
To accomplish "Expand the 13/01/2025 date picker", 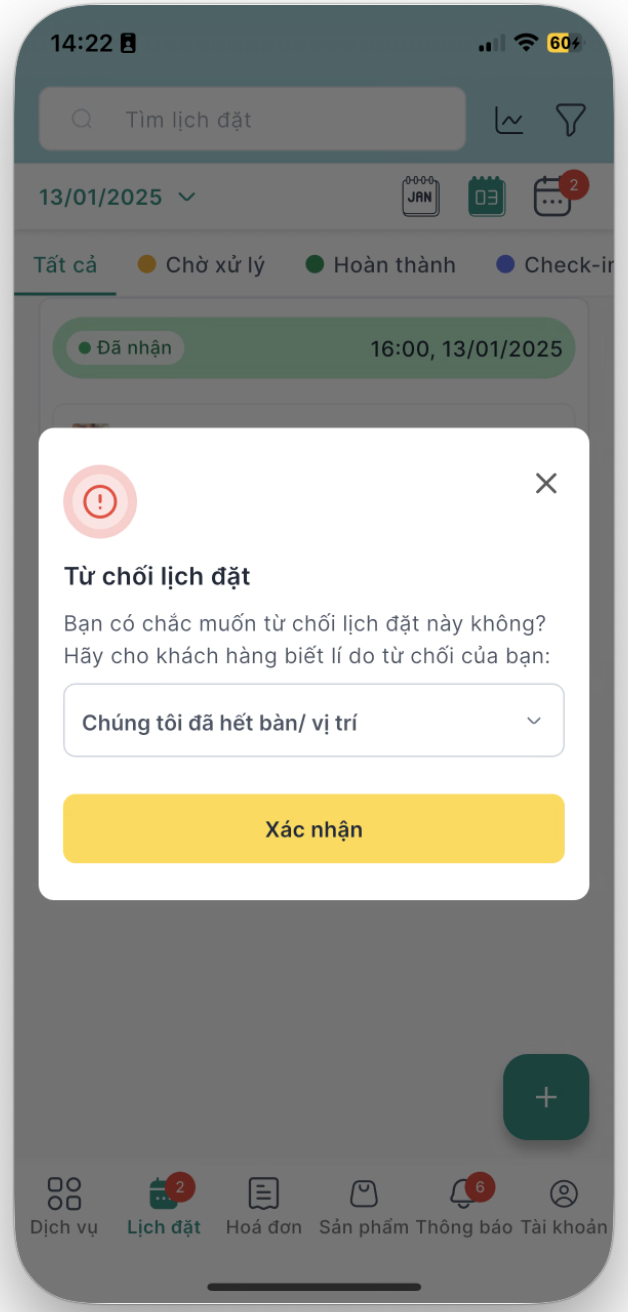I will click(117, 197).
